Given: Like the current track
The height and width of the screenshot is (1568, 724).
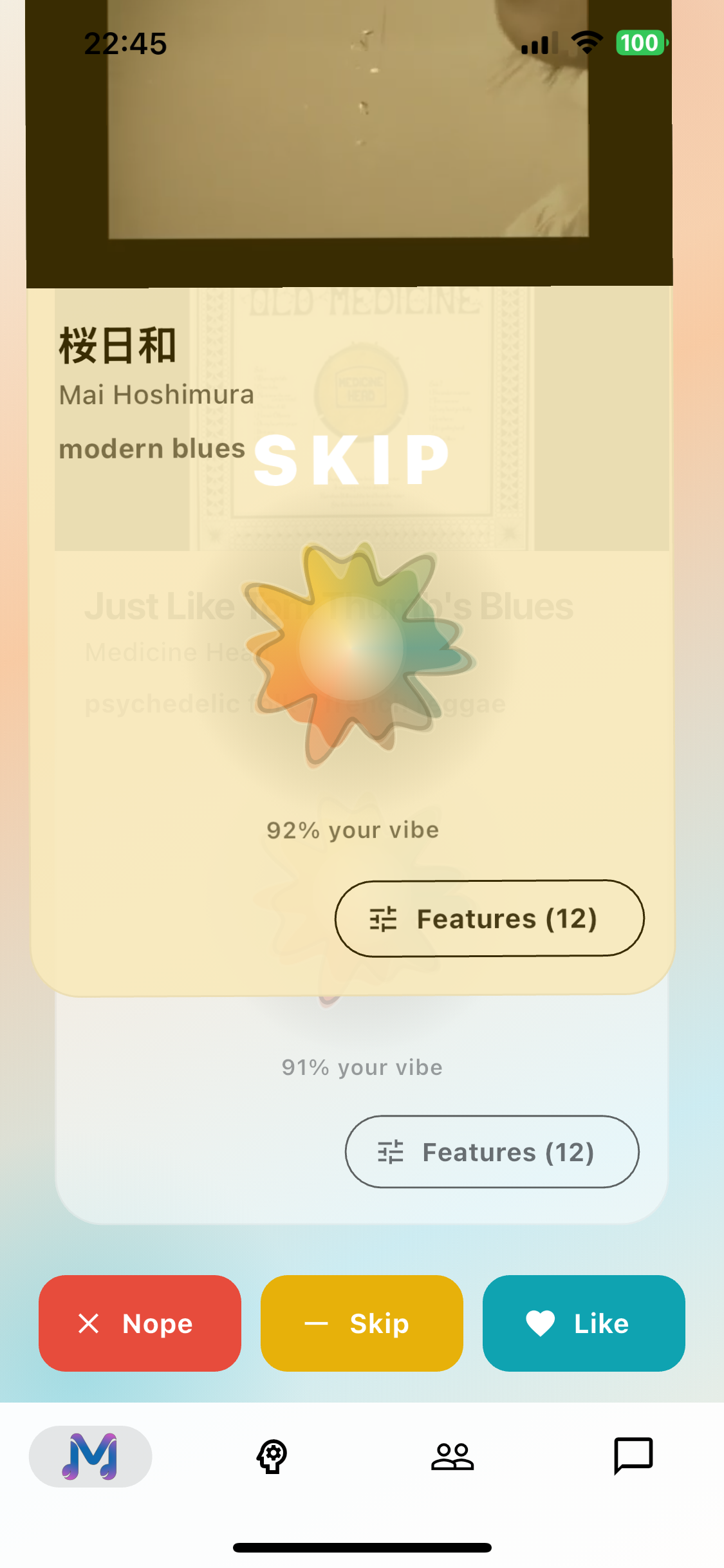Looking at the screenshot, I should tap(584, 1323).
